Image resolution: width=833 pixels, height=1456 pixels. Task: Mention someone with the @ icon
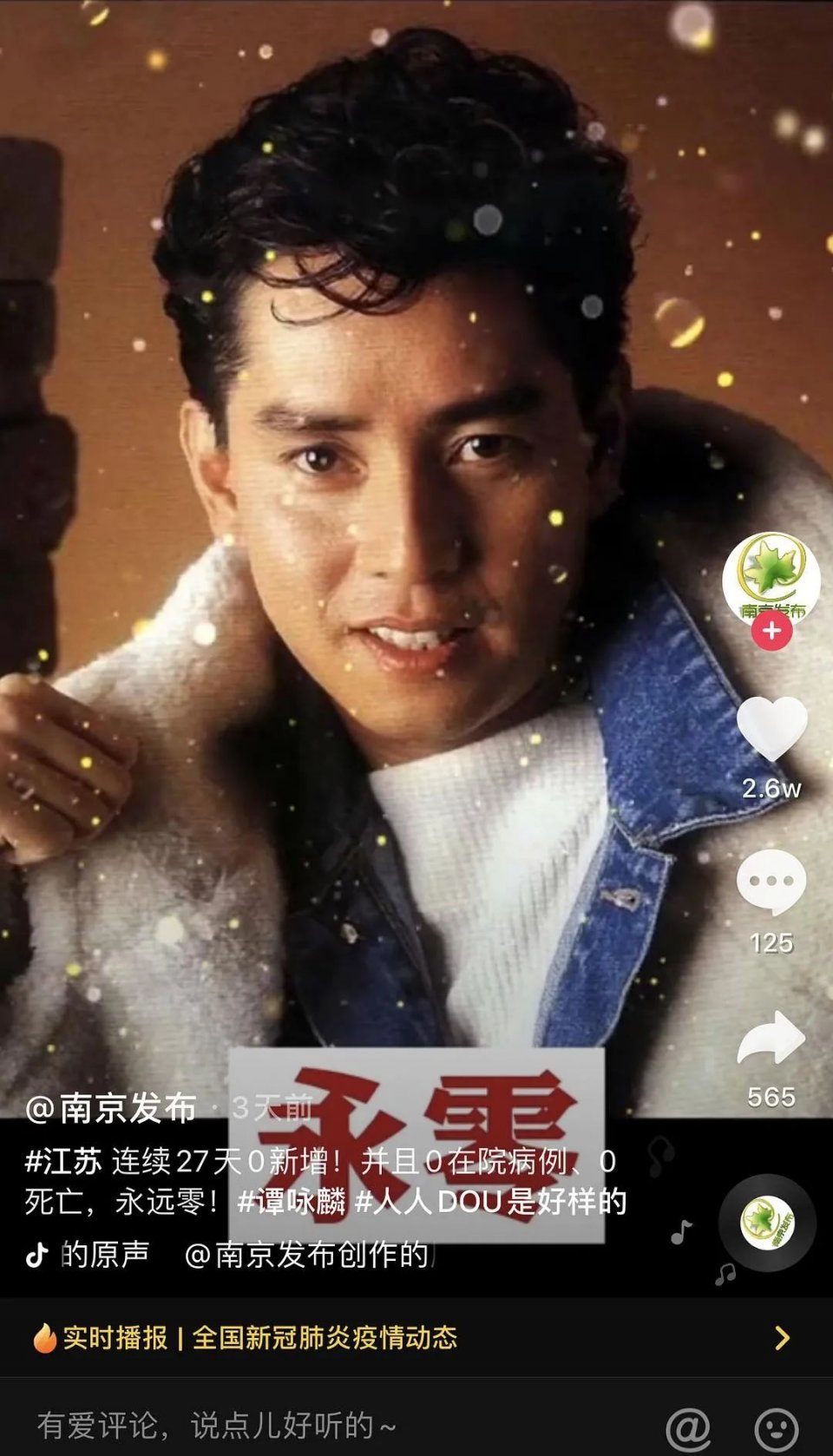688,1426
